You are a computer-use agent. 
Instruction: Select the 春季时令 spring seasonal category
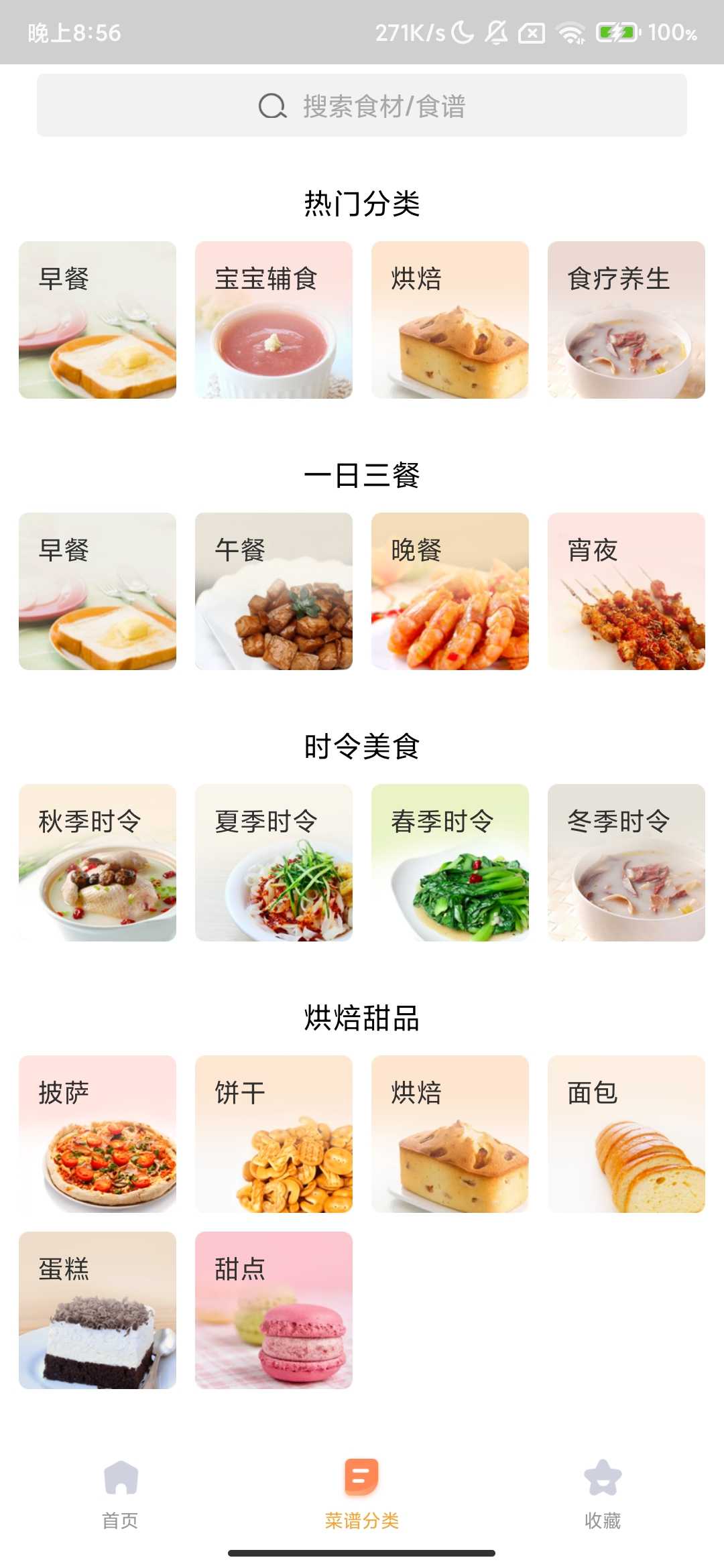(450, 864)
